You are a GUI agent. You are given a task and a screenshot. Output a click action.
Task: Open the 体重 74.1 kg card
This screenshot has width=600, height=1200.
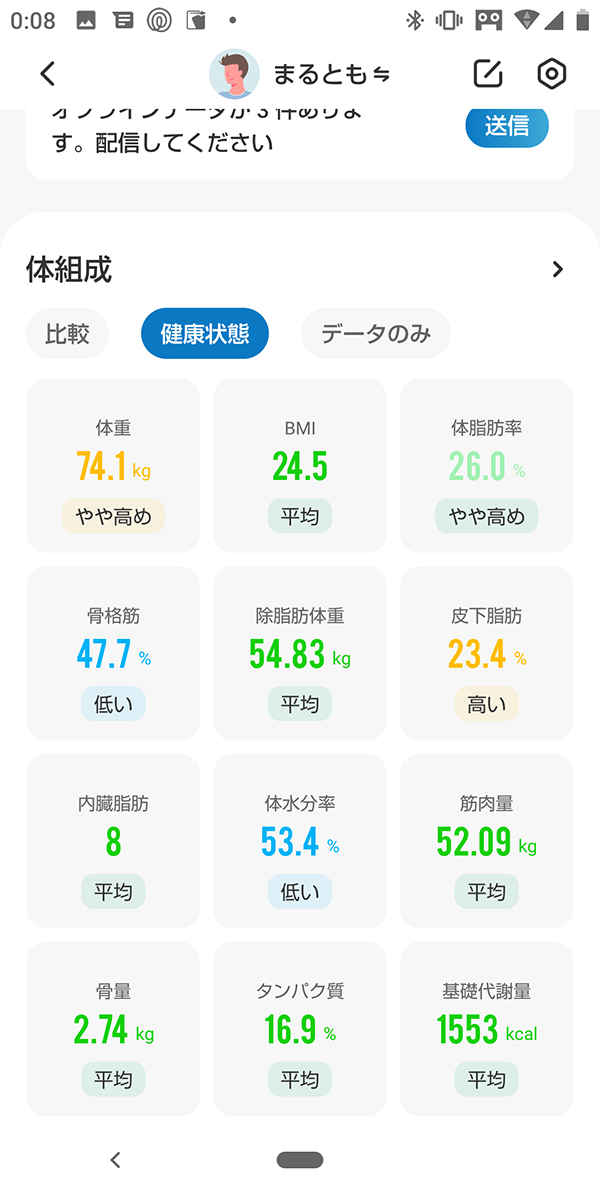click(x=113, y=466)
